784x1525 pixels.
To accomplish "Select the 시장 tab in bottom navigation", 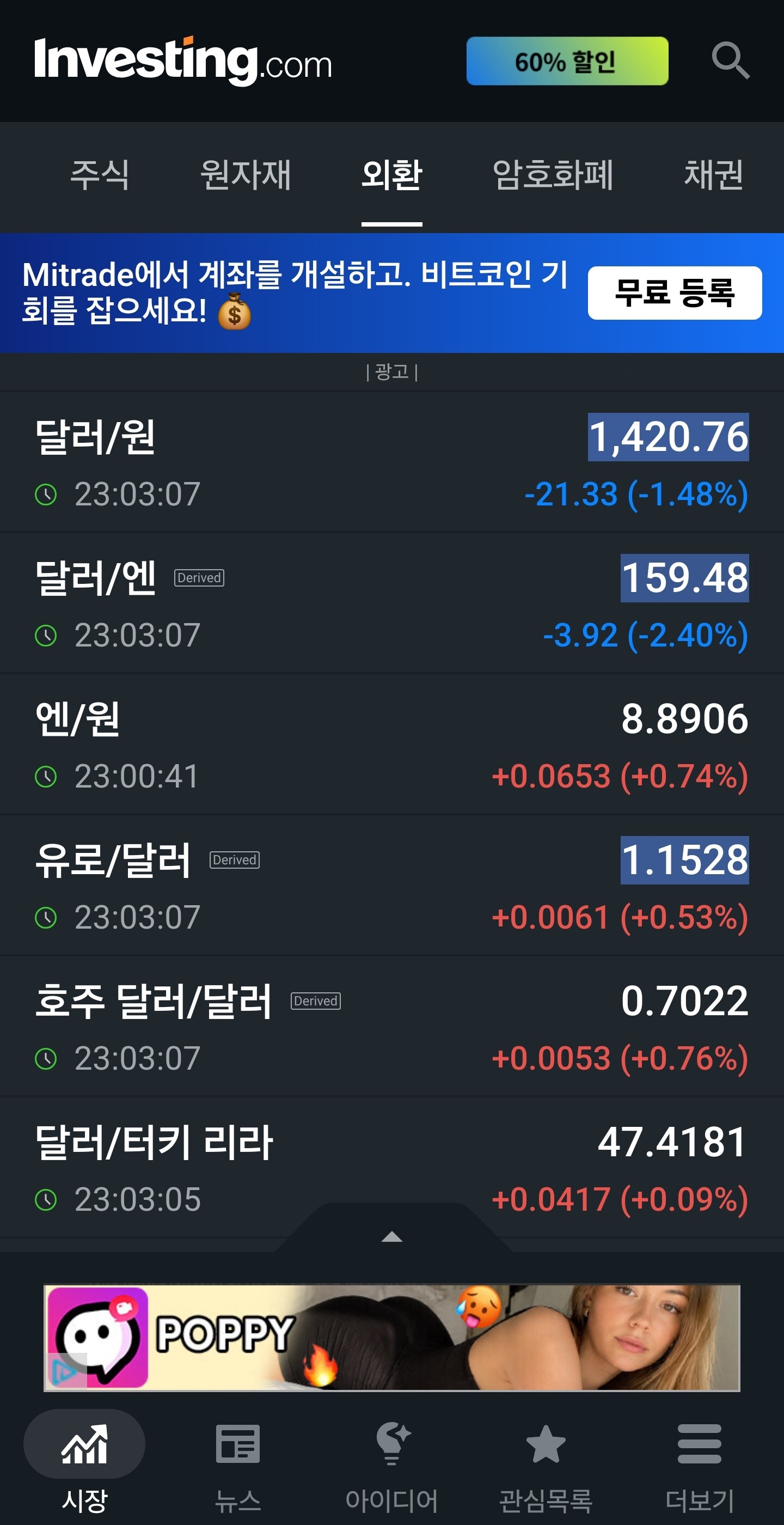I will [84, 1463].
